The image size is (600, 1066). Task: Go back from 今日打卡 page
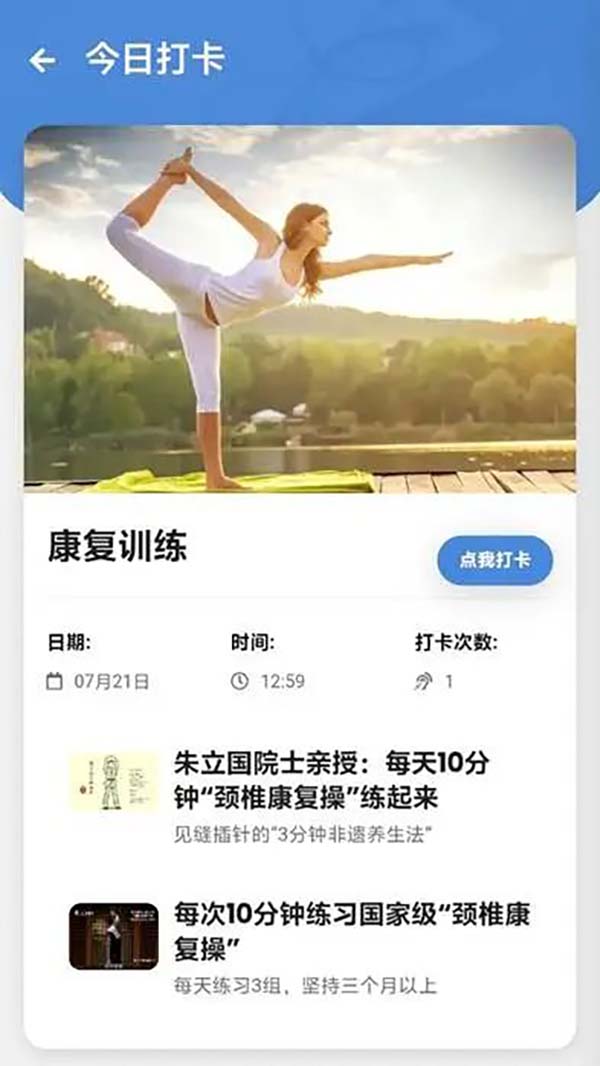[42, 60]
